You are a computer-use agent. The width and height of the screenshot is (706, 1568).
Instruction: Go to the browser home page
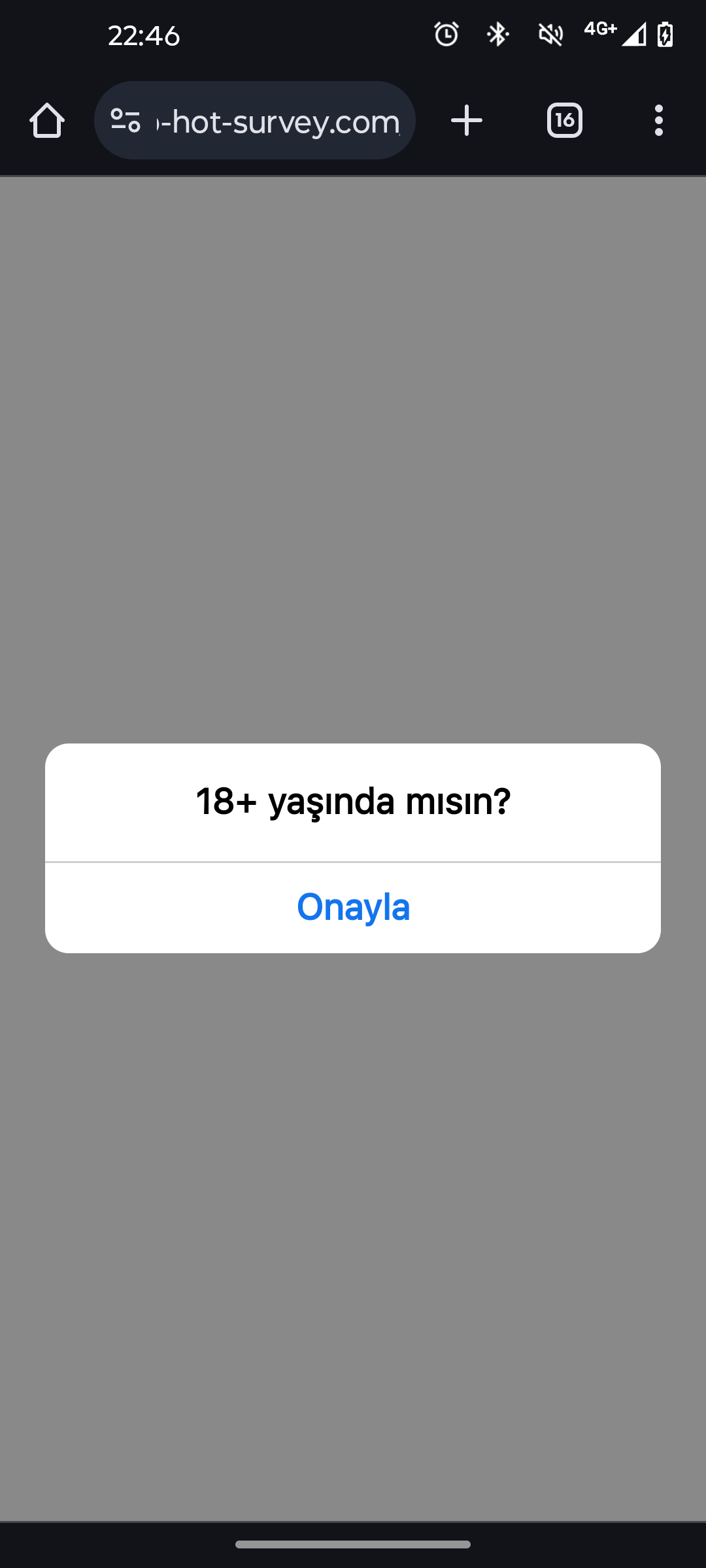tap(47, 121)
